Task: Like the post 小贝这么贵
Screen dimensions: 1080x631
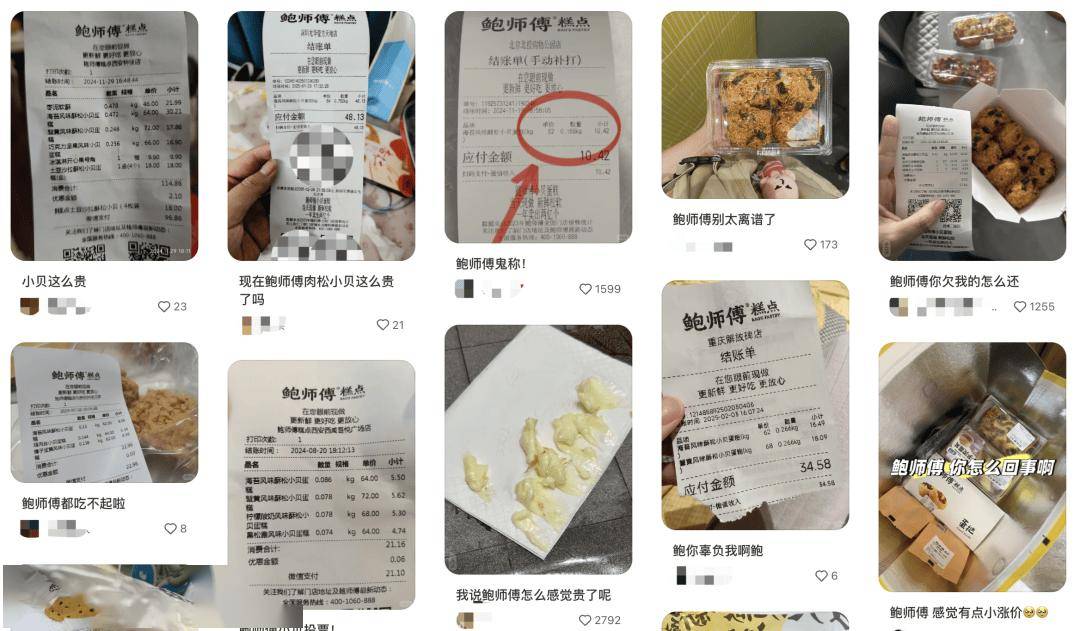Action: [x=165, y=307]
